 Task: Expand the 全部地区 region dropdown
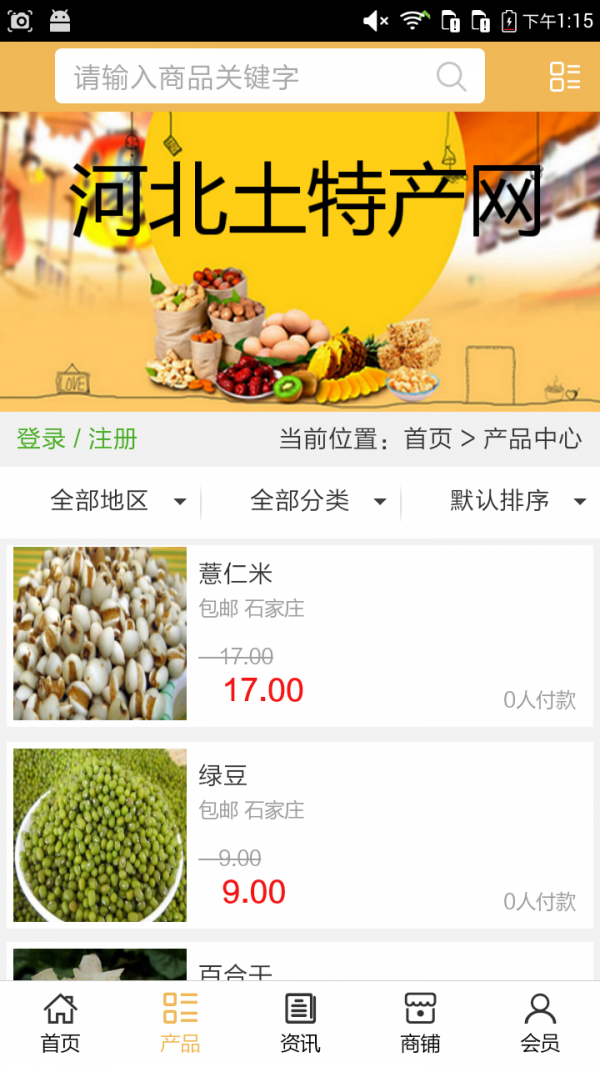[117, 501]
